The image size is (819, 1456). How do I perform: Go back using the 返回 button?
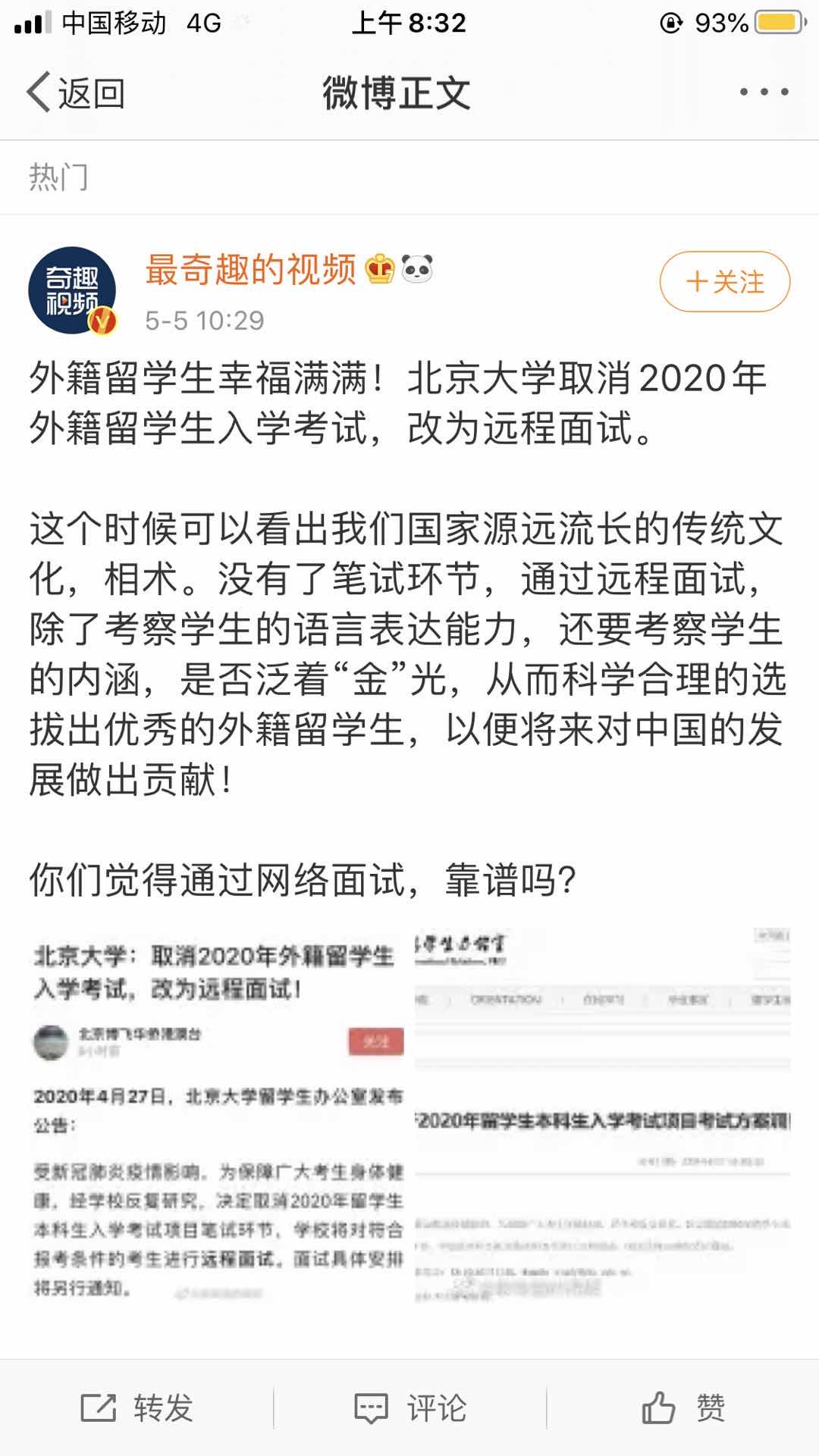pyautogui.click(x=76, y=93)
